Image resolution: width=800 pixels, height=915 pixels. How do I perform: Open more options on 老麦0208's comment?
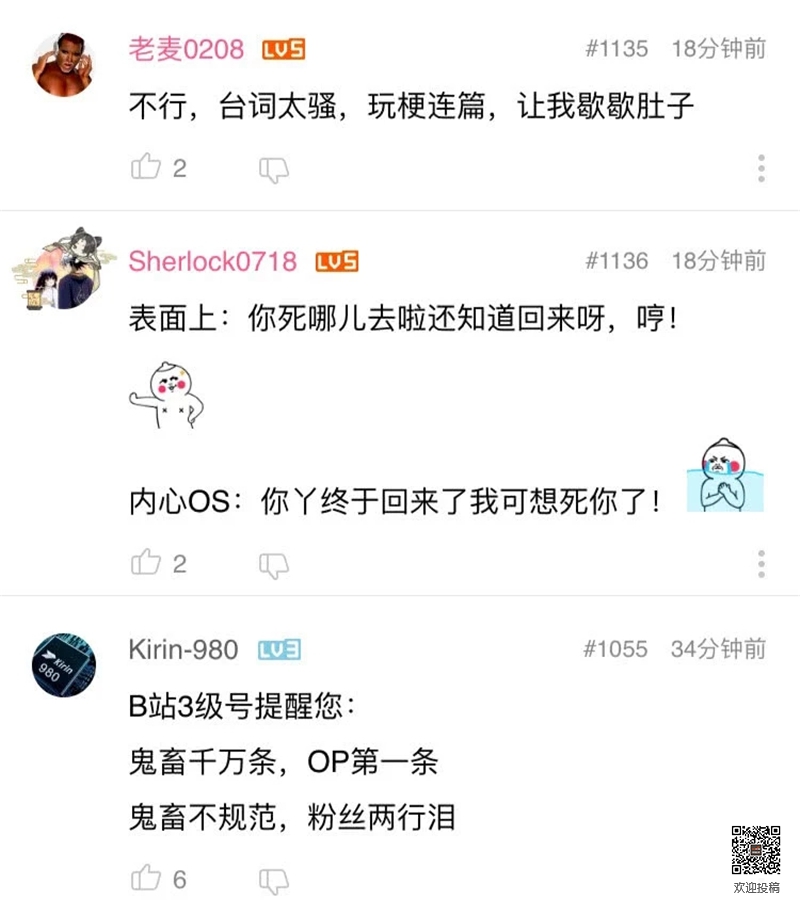click(x=761, y=168)
